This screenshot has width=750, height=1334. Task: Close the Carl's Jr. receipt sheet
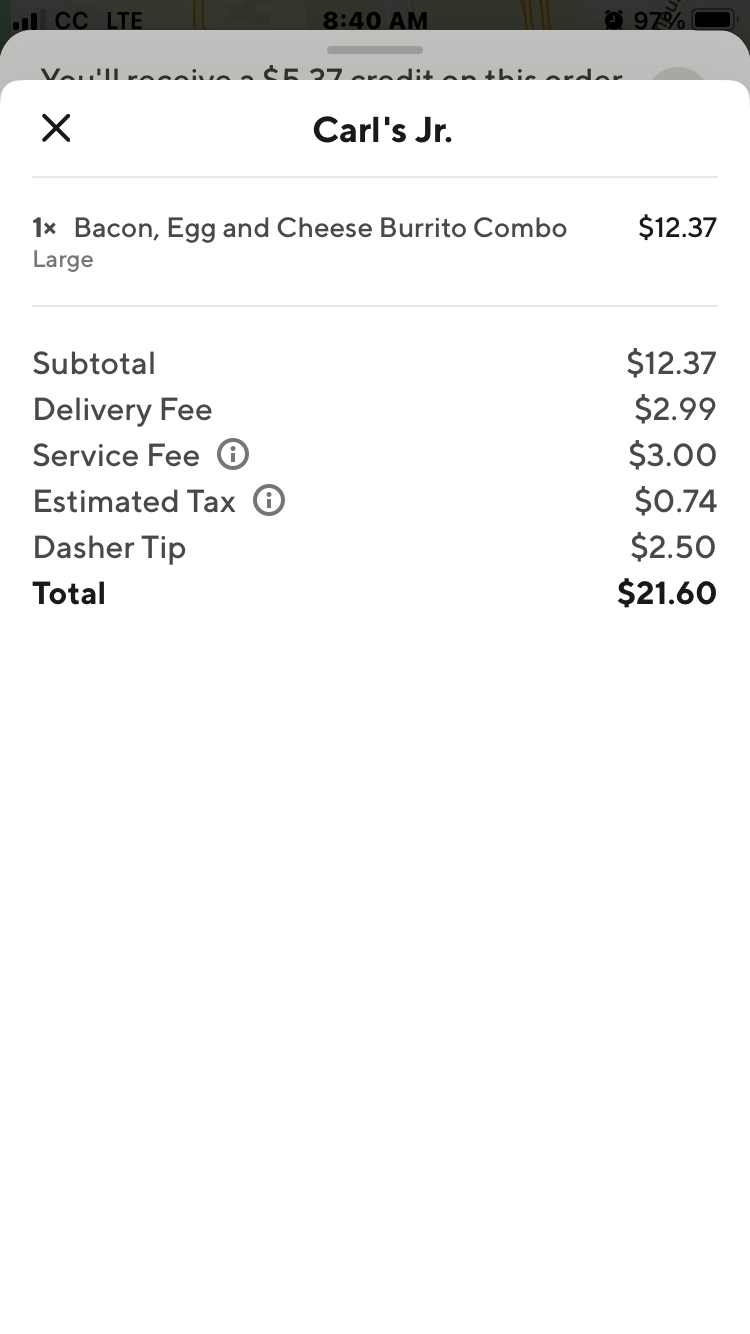(x=56, y=128)
